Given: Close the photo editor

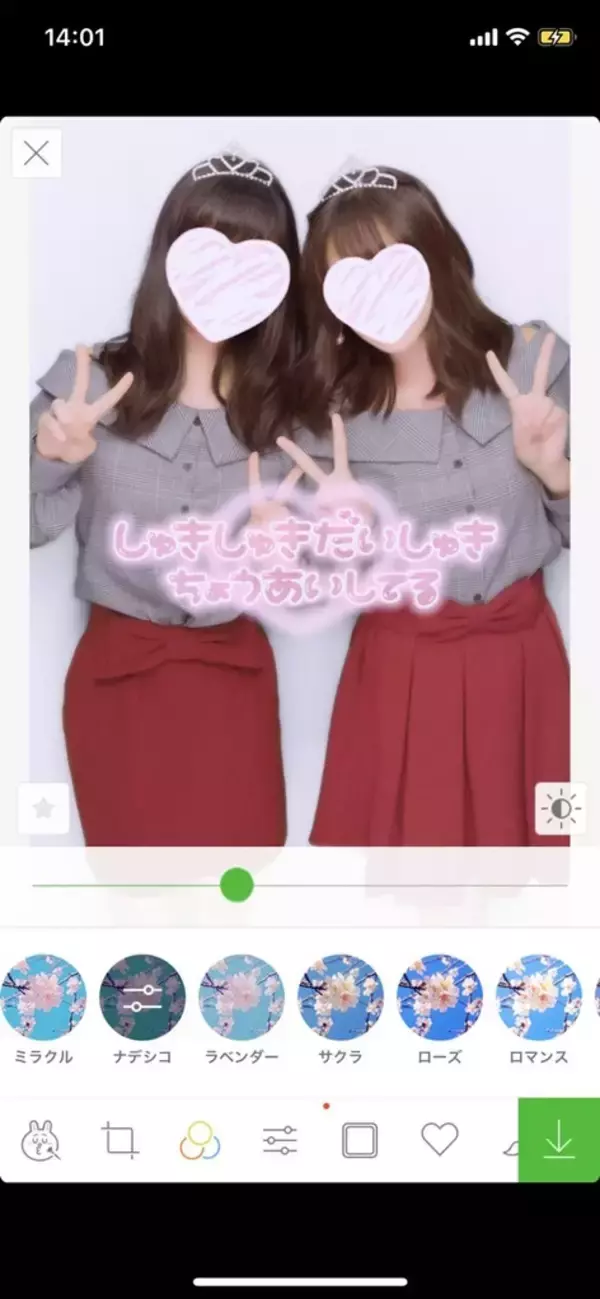Looking at the screenshot, I should (37, 153).
